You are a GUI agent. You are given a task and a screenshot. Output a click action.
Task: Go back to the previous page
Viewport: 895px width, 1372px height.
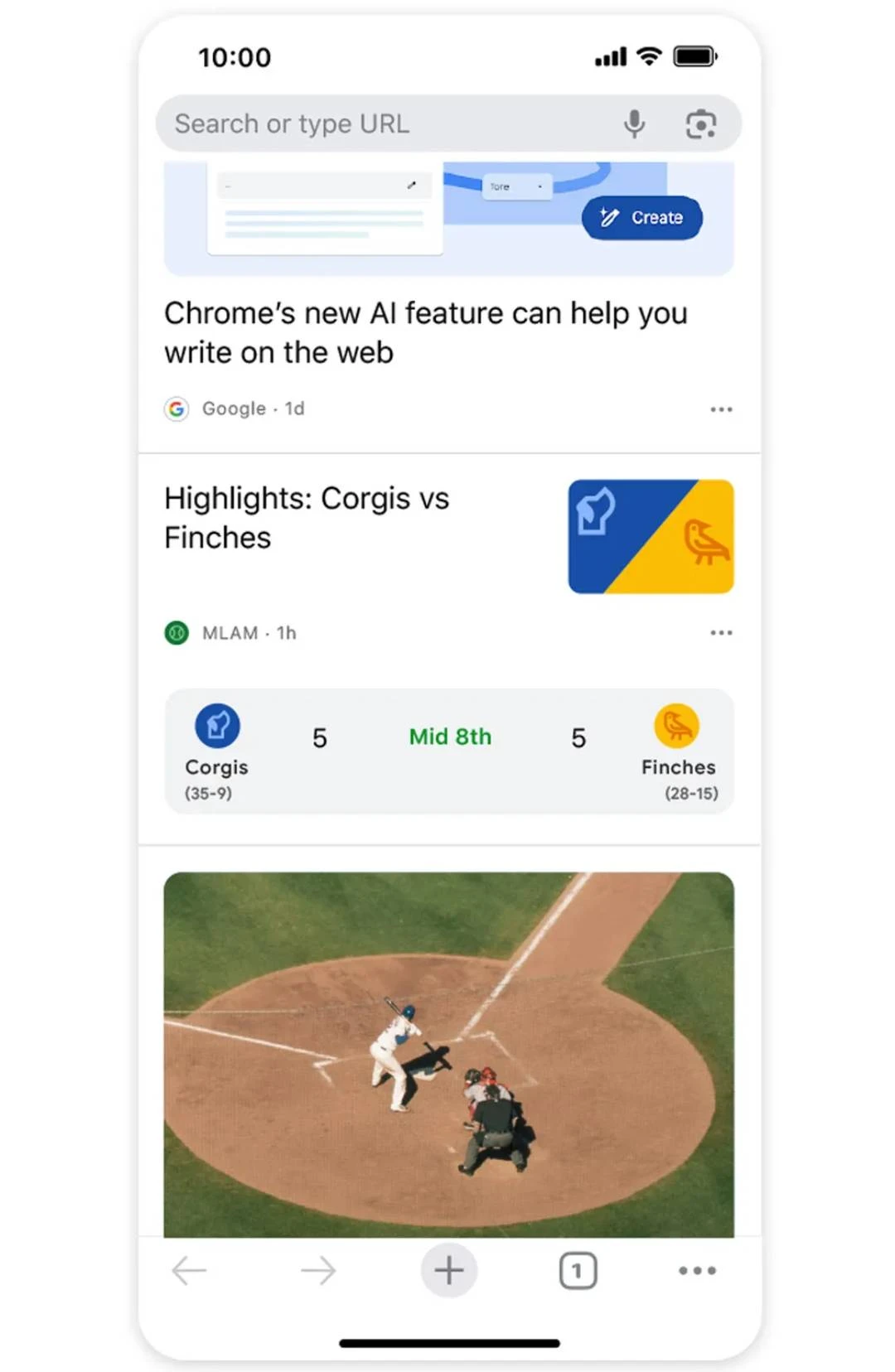pyautogui.click(x=189, y=1270)
